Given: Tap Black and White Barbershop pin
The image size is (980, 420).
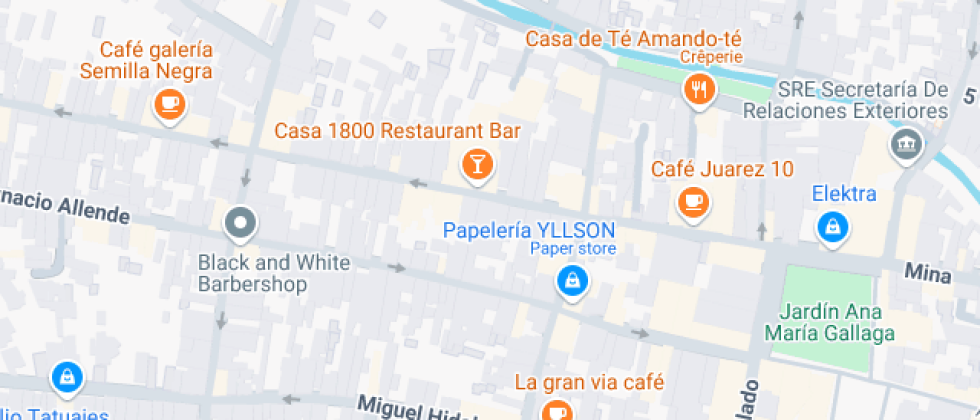Looking at the screenshot, I should click(x=241, y=224).
